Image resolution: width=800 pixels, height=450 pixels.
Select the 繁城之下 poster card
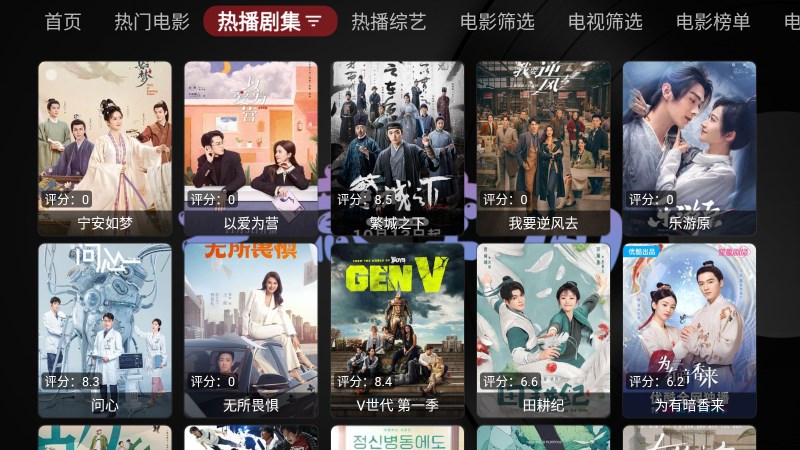tap(397, 147)
